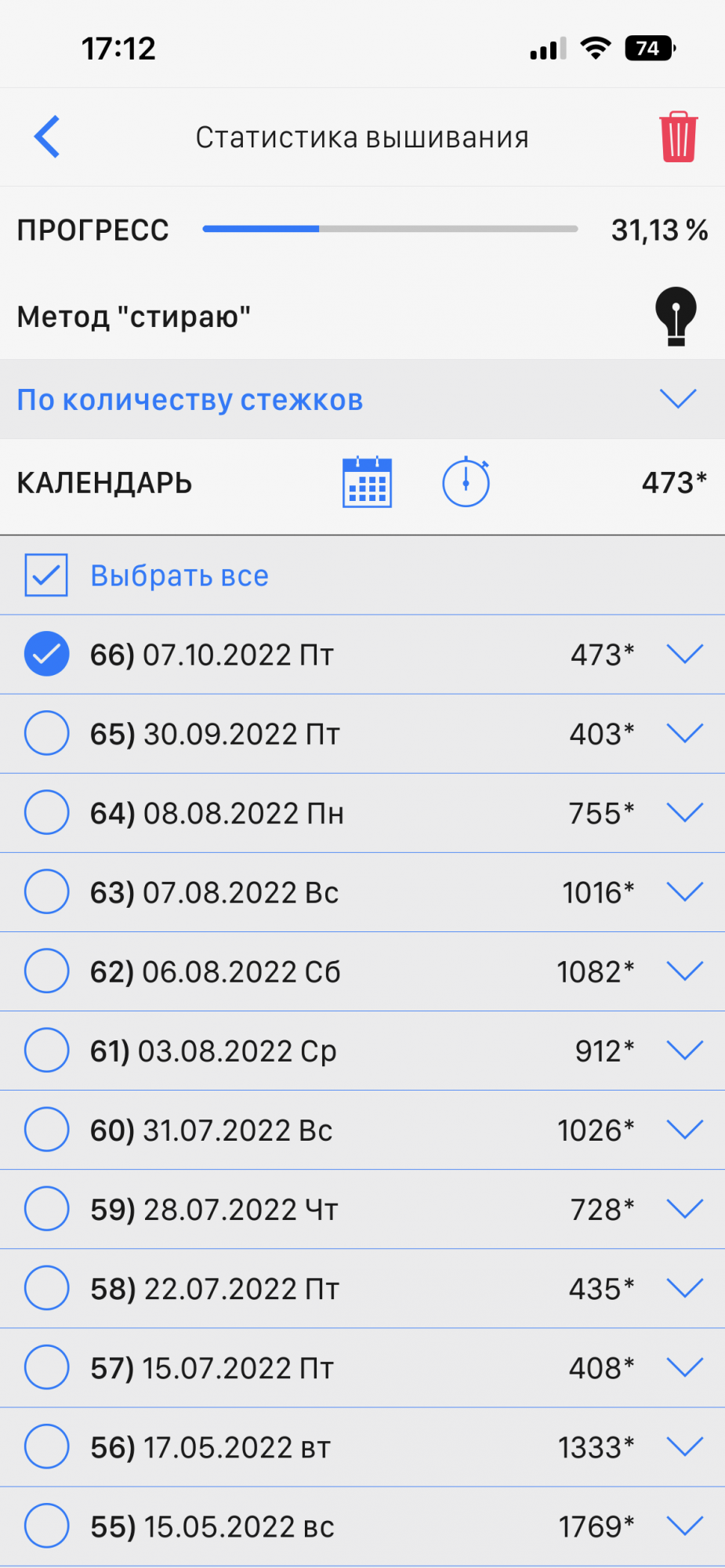725x1568 pixels.
Task: Open the calendar view icon
Action: click(367, 482)
